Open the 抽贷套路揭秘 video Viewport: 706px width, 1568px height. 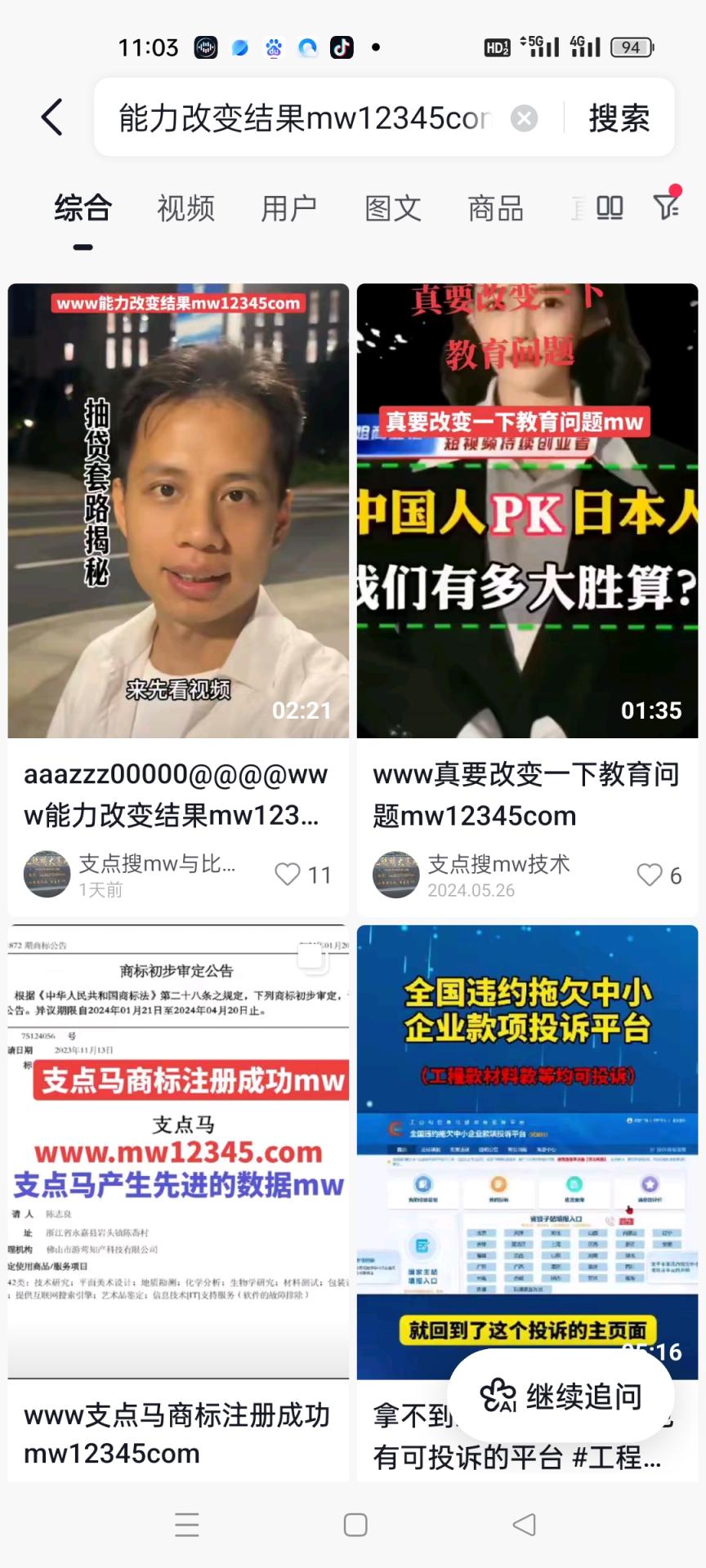(178, 510)
